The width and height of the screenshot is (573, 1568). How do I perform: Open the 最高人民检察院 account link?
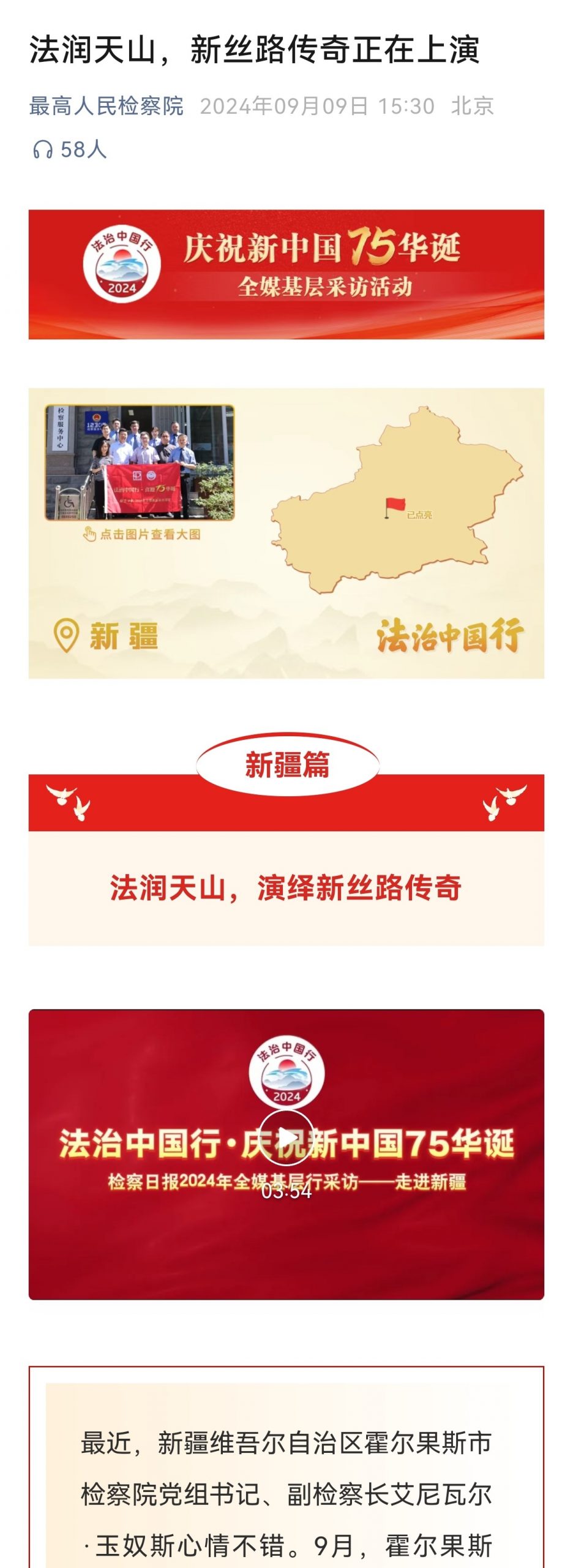pos(107,106)
